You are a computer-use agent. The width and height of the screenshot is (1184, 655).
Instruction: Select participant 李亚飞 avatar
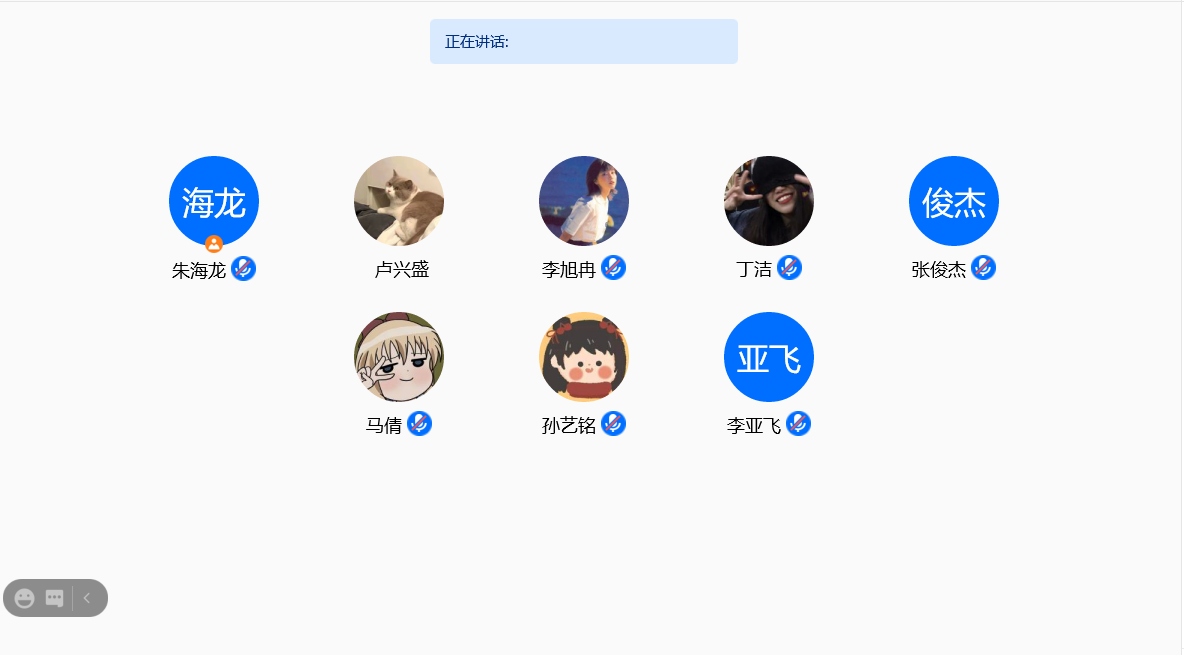pyautogui.click(x=769, y=357)
